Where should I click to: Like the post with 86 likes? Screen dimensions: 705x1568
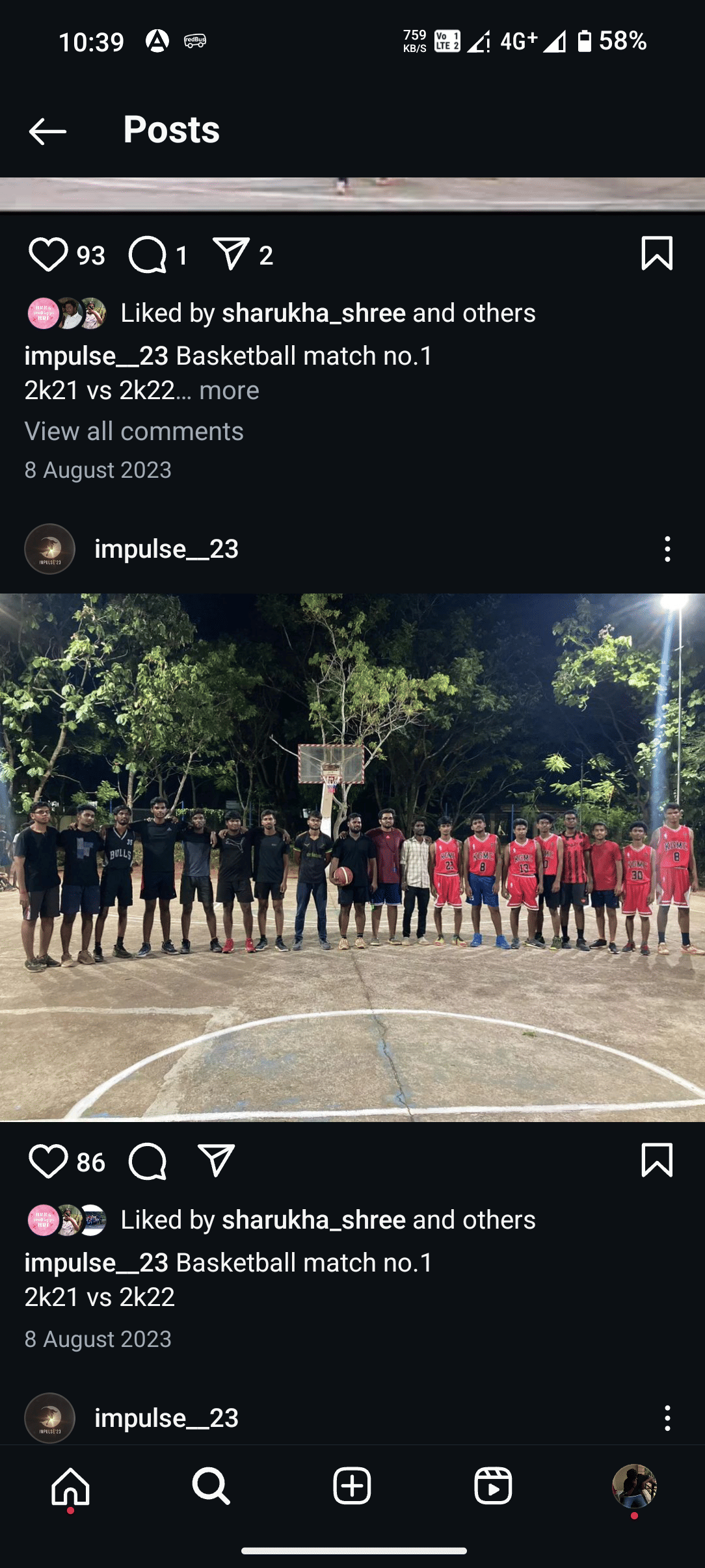pos(48,1161)
